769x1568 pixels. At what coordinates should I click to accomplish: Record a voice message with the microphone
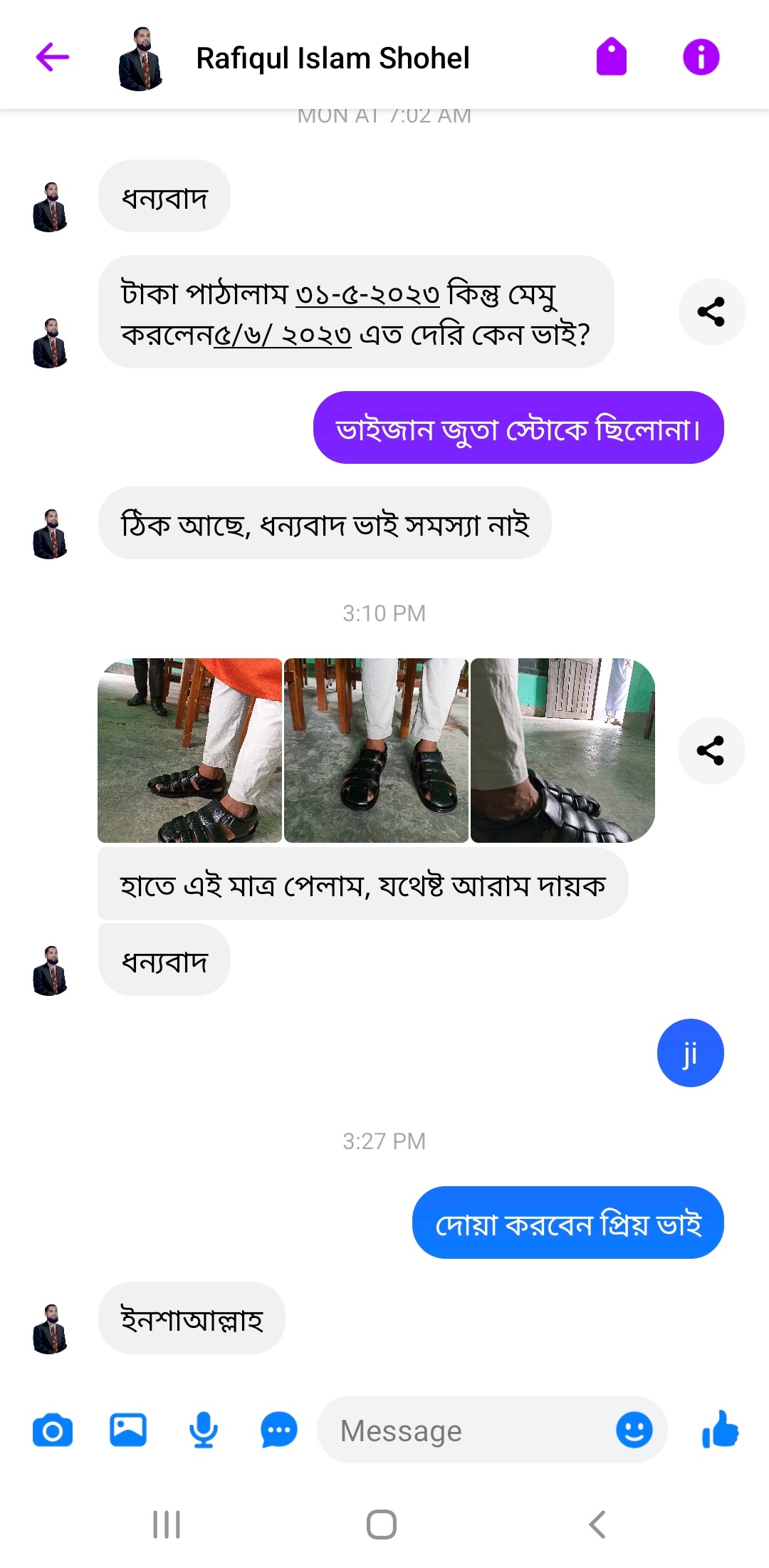[x=204, y=1430]
